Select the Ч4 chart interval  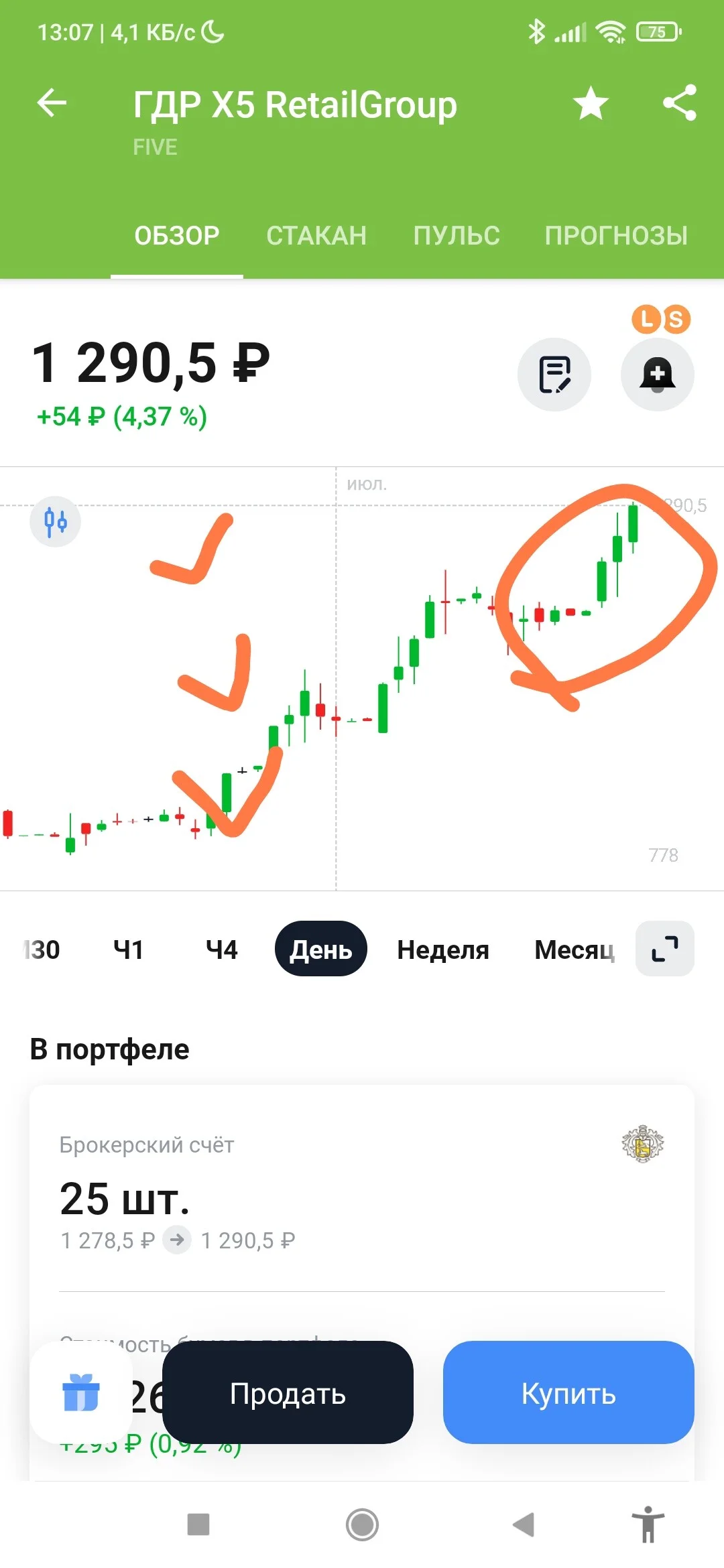222,950
